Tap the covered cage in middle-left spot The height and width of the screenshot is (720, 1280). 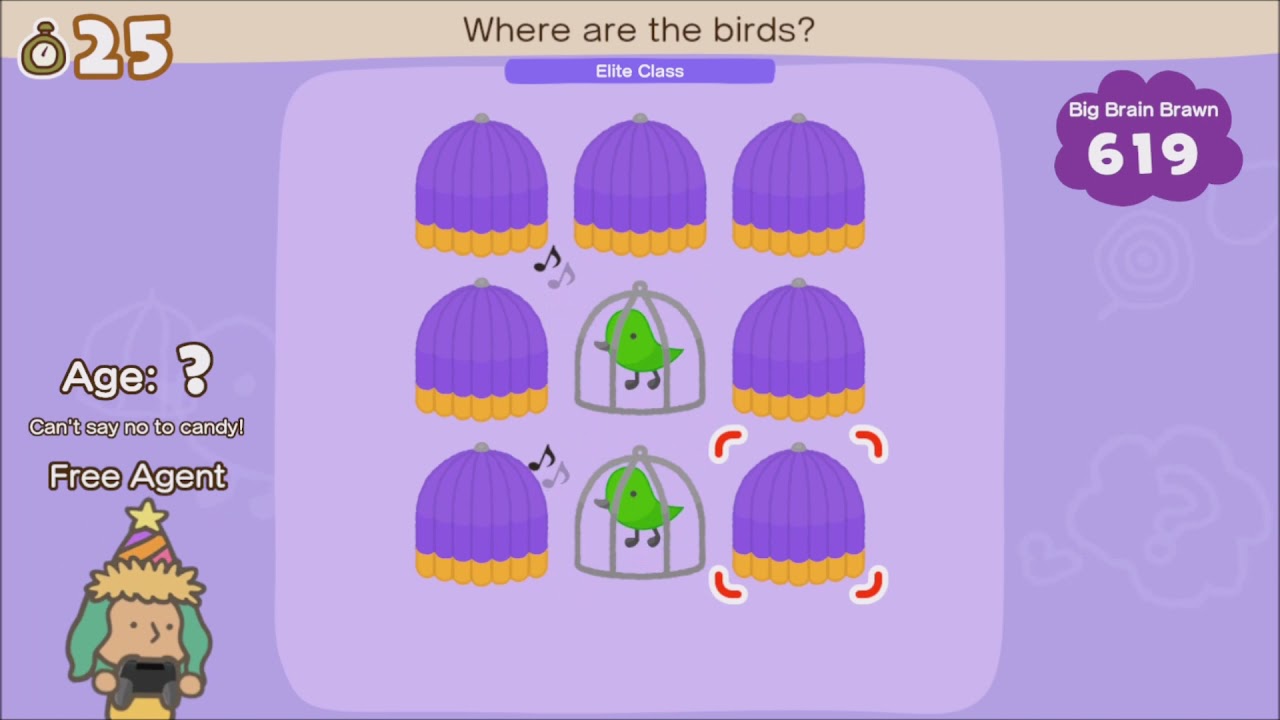click(x=481, y=350)
